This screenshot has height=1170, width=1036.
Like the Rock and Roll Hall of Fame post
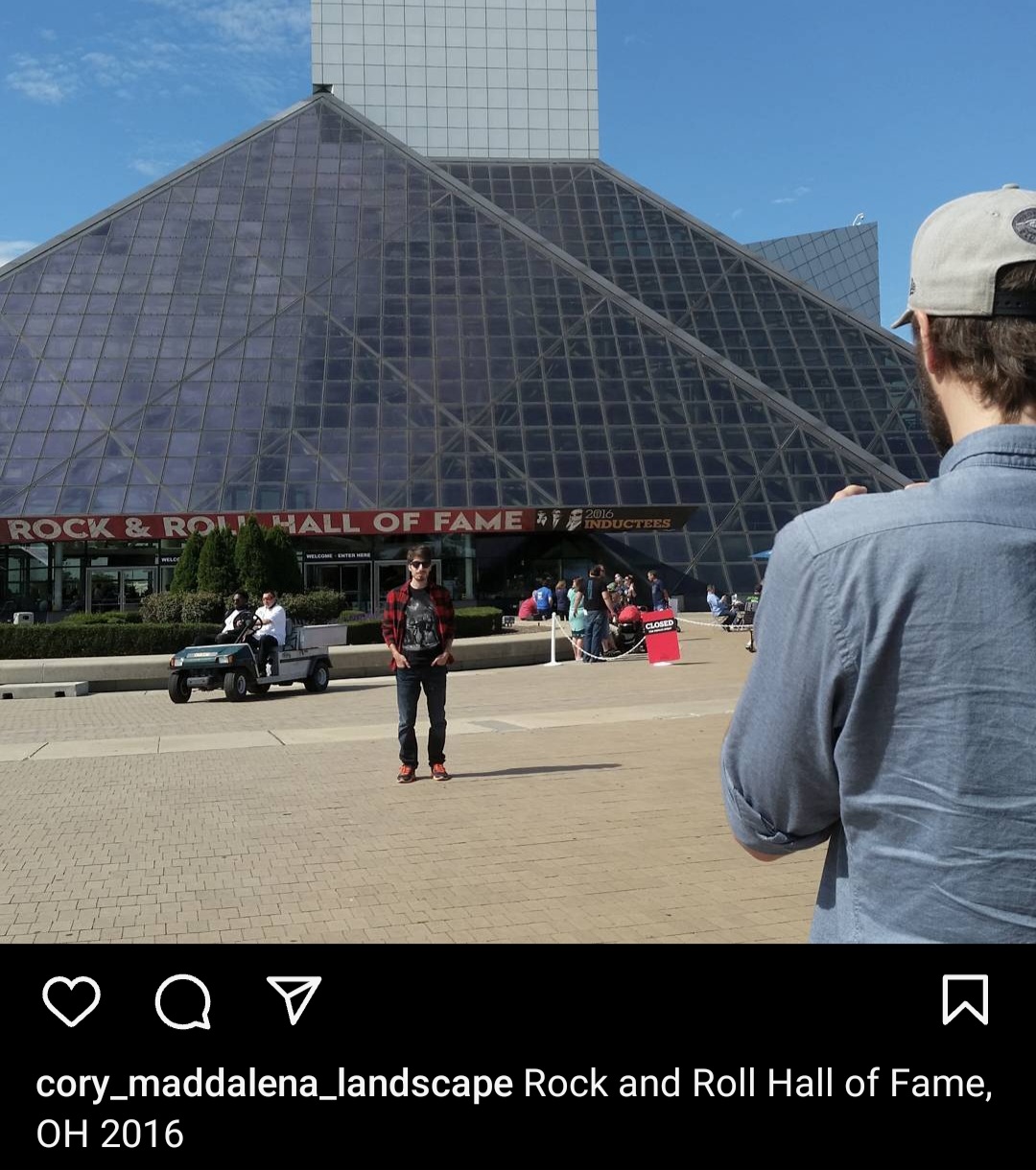(x=71, y=1001)
